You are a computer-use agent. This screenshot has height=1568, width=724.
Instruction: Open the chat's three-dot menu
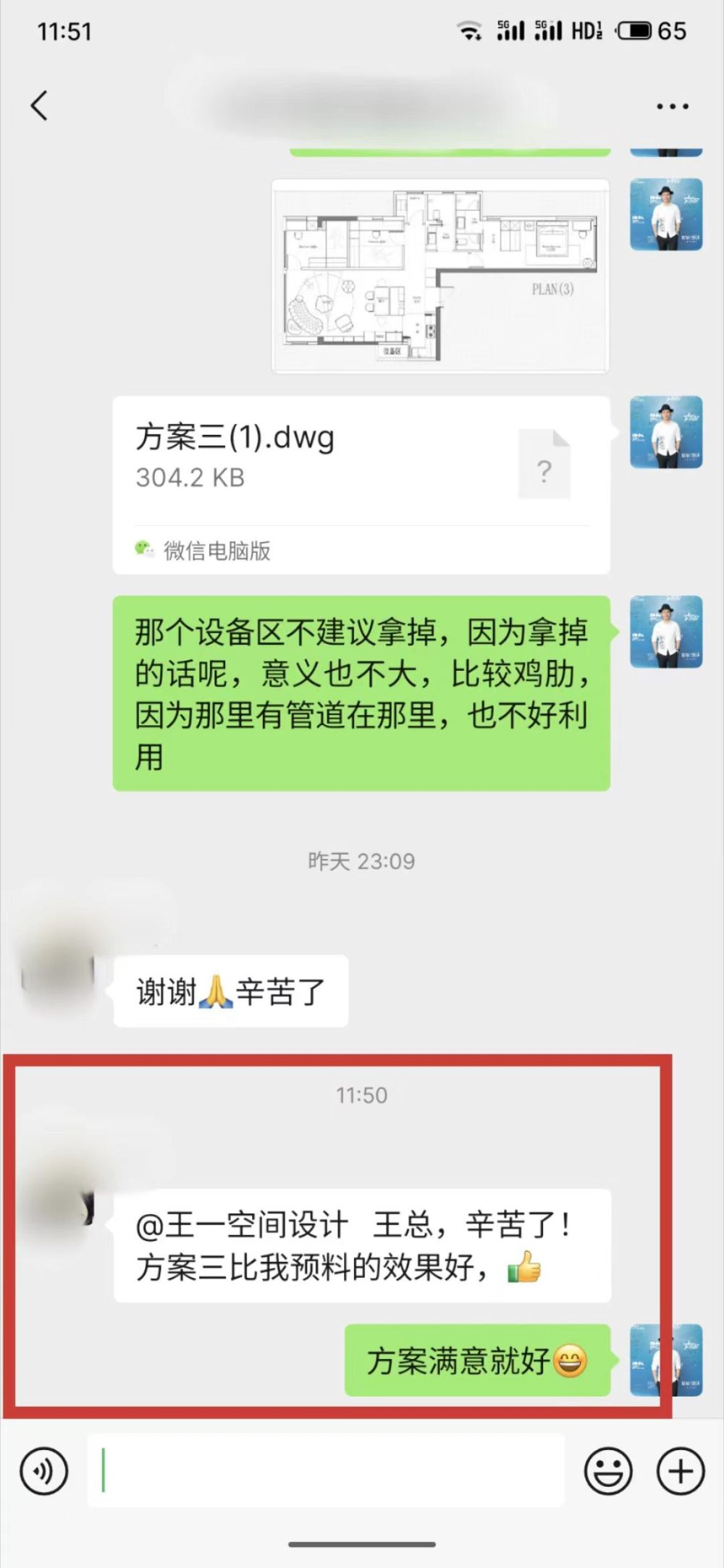[672, 106]
